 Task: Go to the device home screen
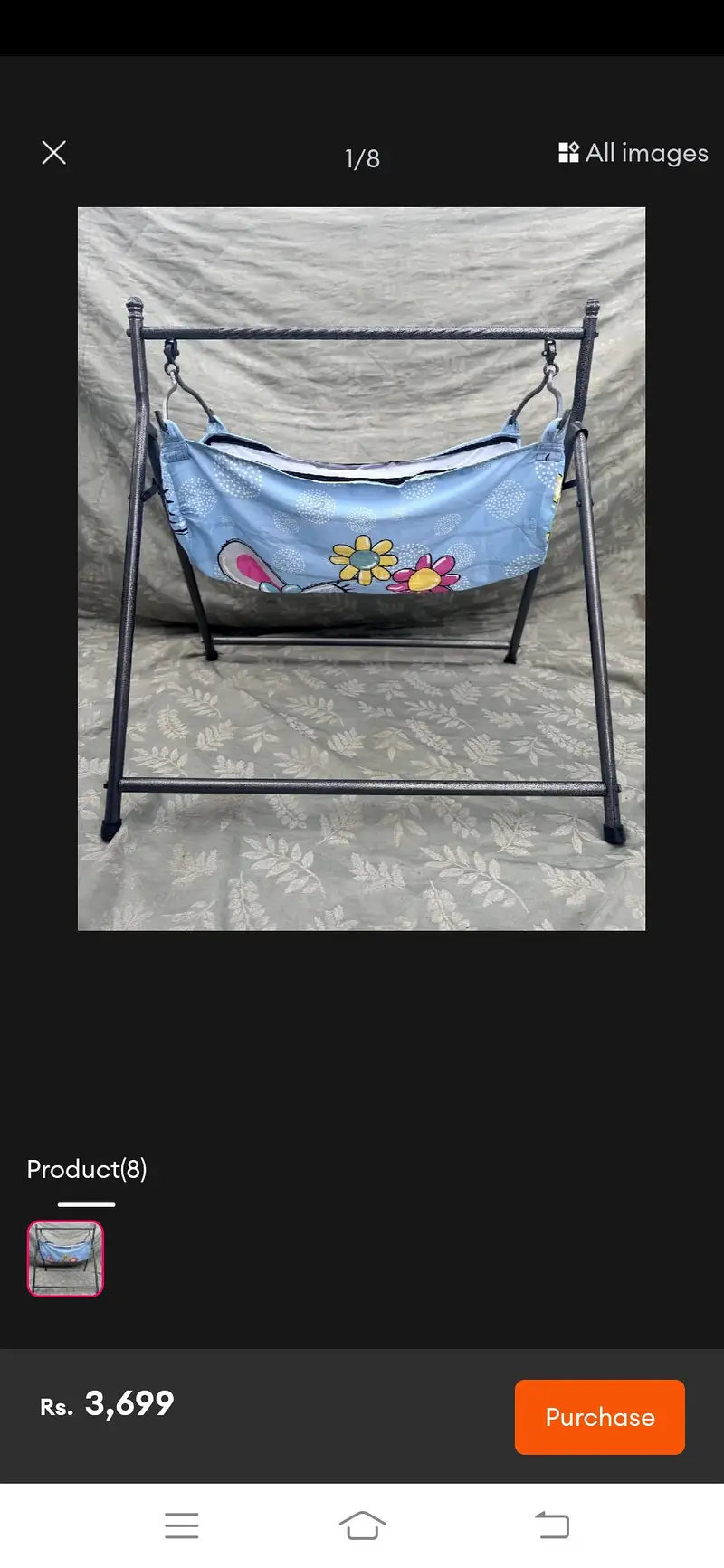point(362,1525)
